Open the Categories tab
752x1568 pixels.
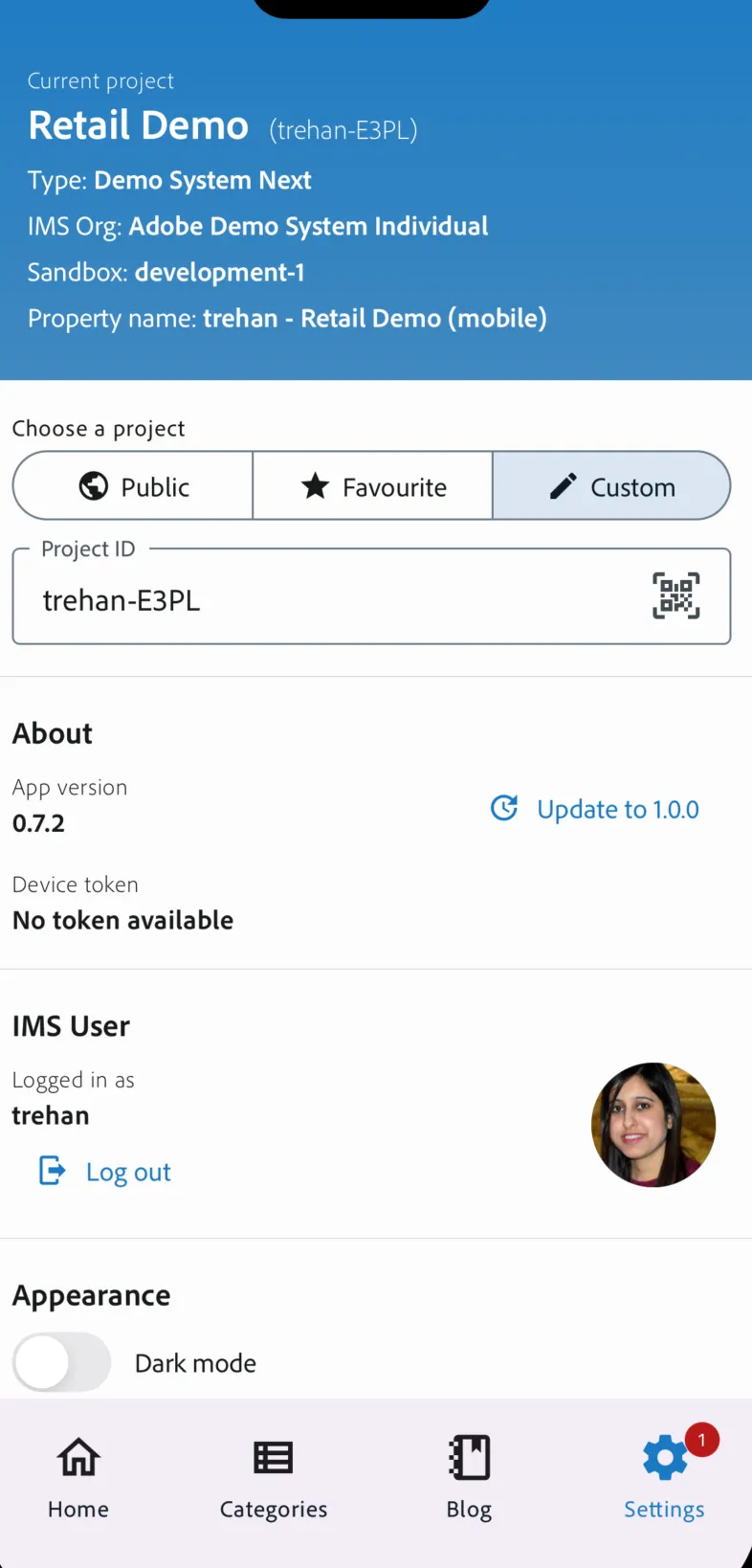pos(274,1477)
